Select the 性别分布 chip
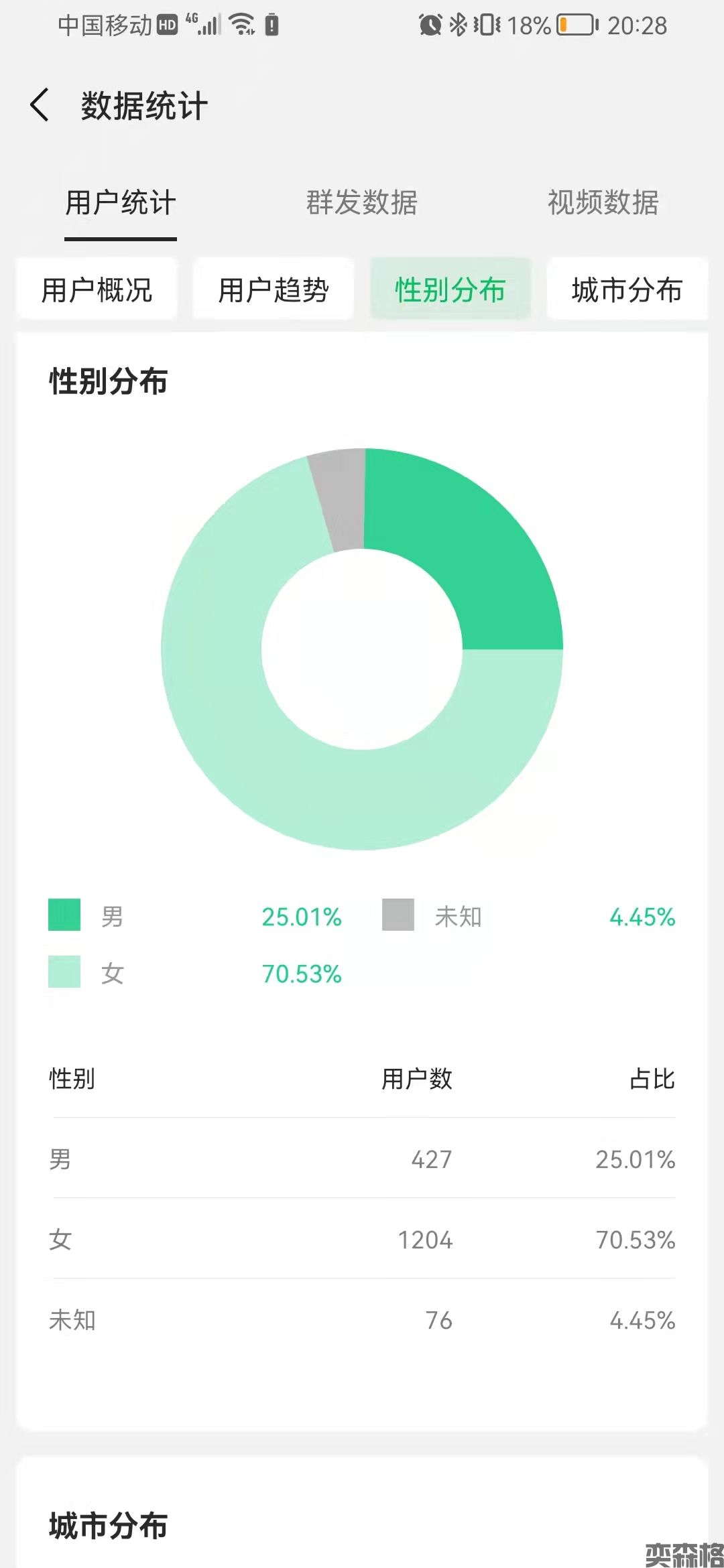The height and width of the screenshot is (1568, 724). tap(450, 289)
